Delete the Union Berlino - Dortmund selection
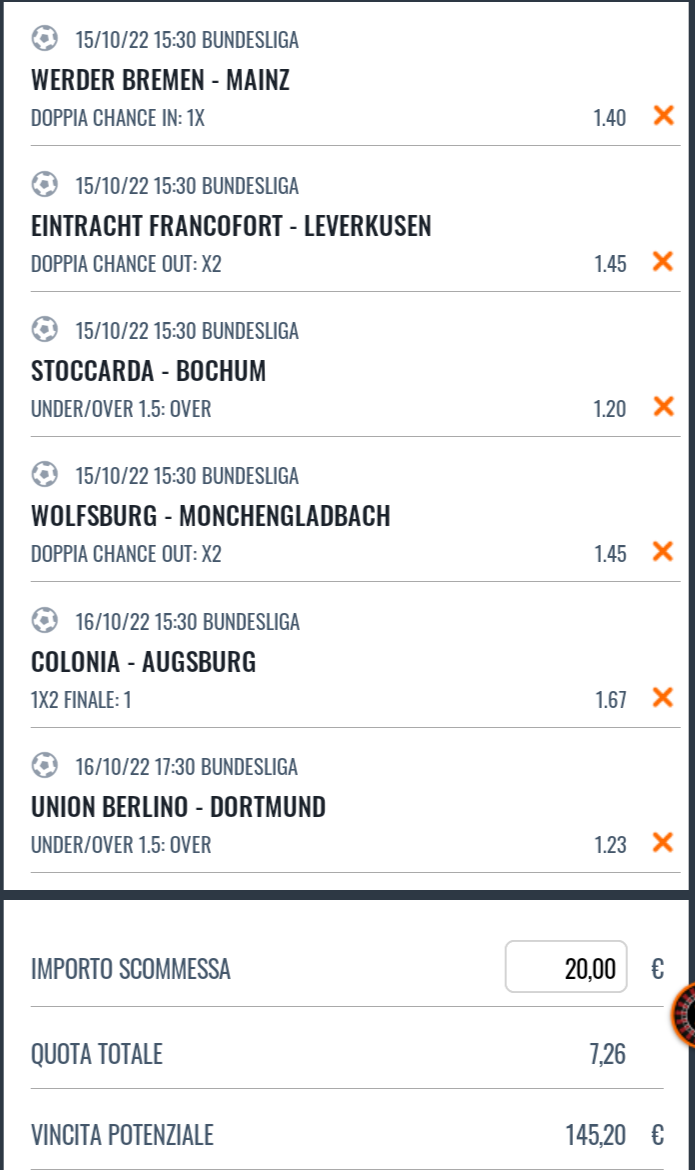This screenshot has height=1170, width=695. coord(662,843)
